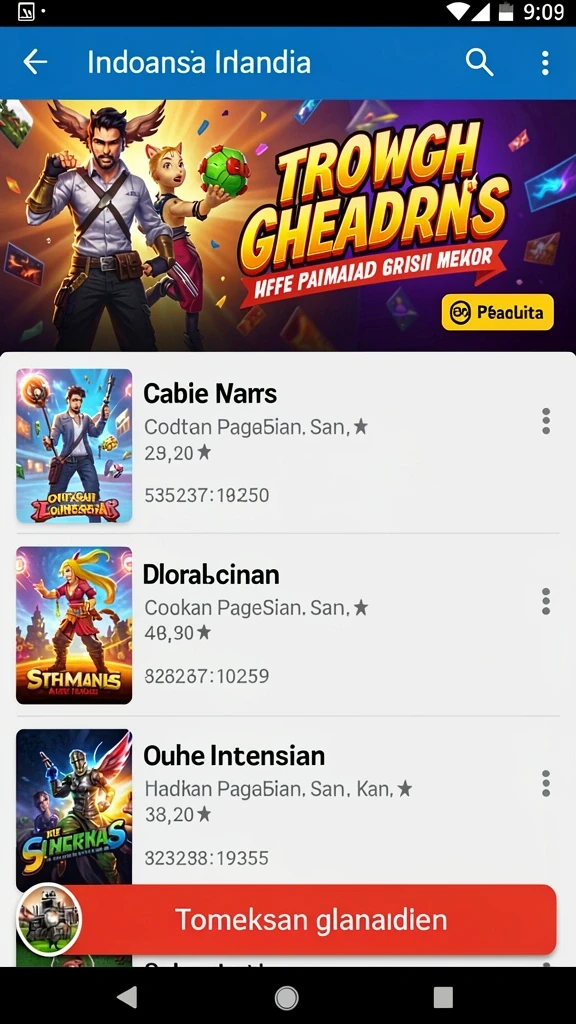Viewport: 576px width, 1024px height.
Task: Open the app bar overflow menu
Action: pyautogui.click(x=545, y=63)
